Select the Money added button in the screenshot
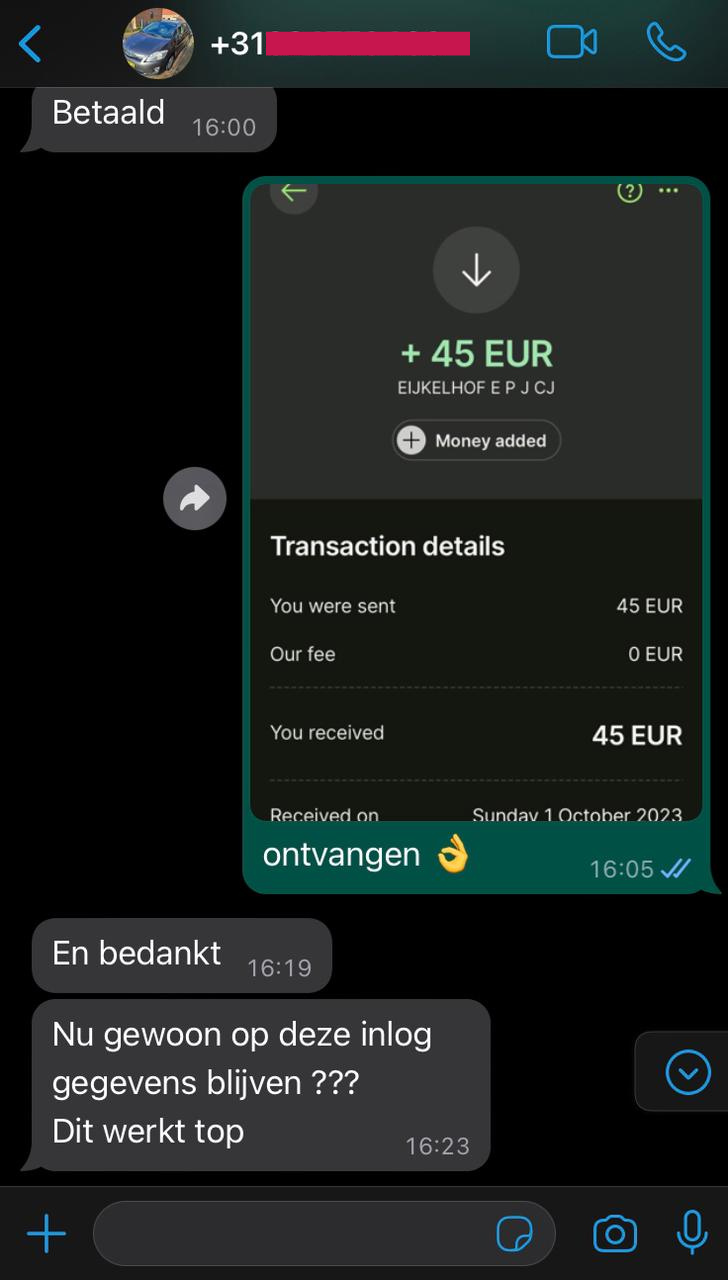 tap(476, 440)
